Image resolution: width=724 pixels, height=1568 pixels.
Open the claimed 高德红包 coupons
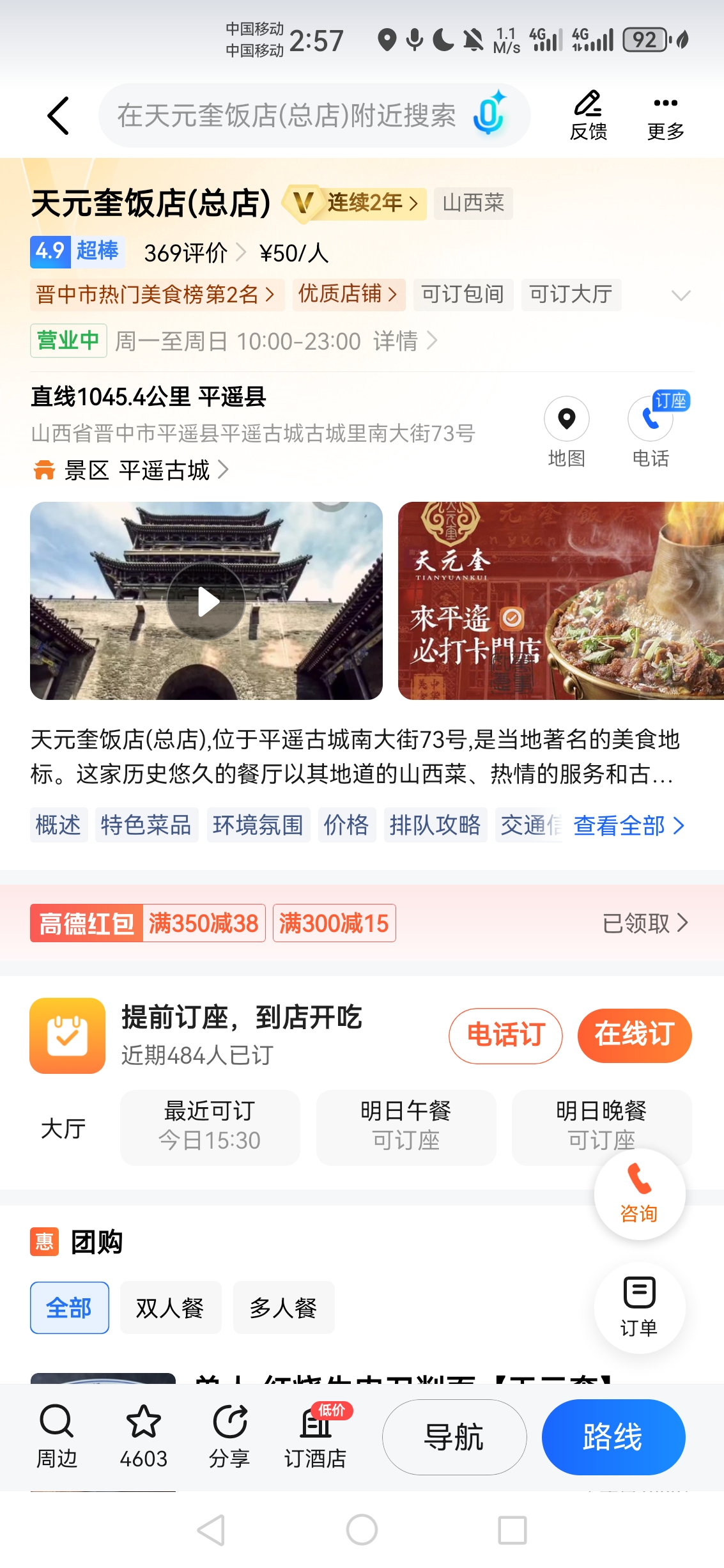pos(645,923)
